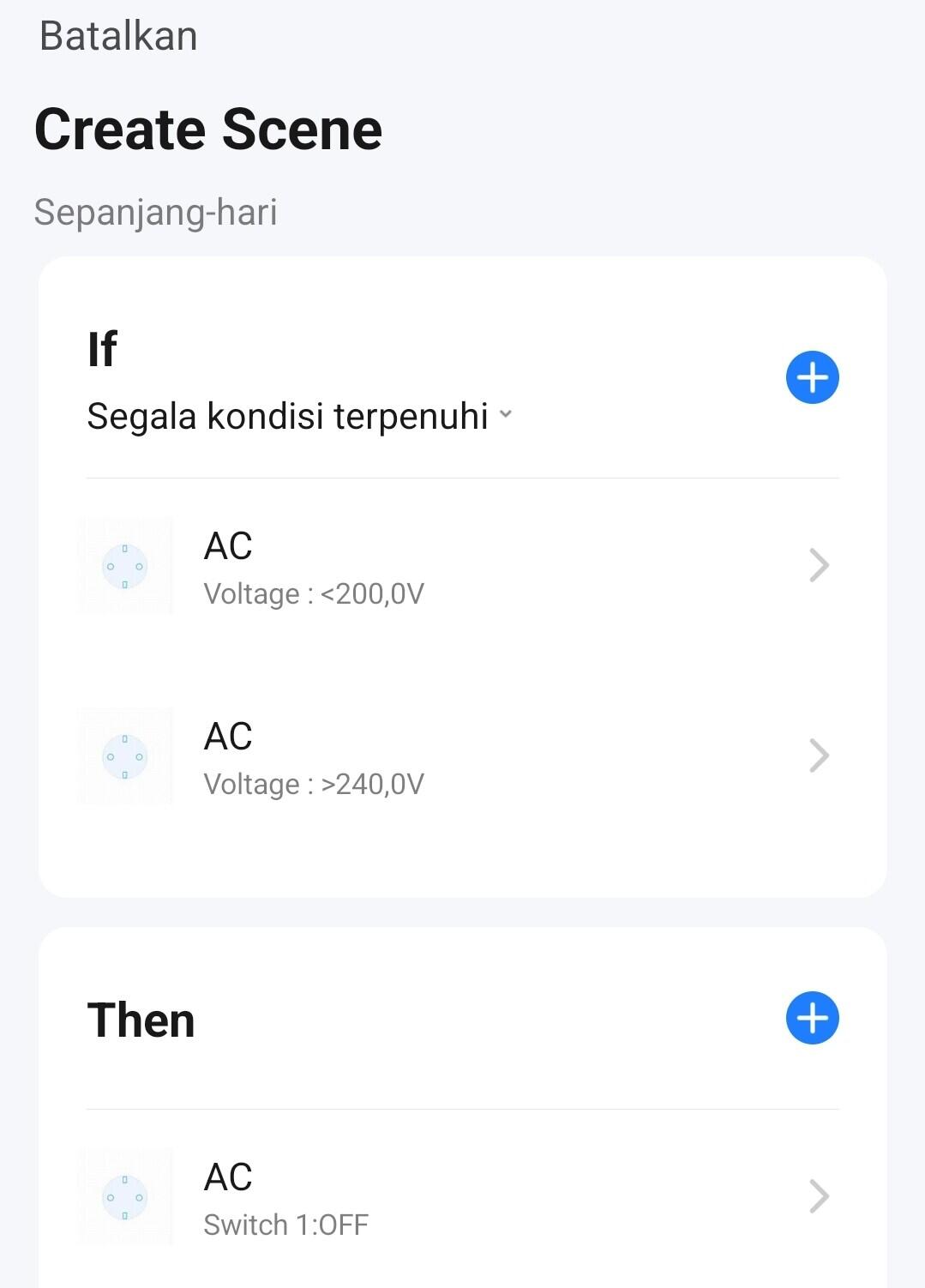This screenshot has width=925, height=1288.
Task: Click the Create Scene title
Action: click(207, 129)
